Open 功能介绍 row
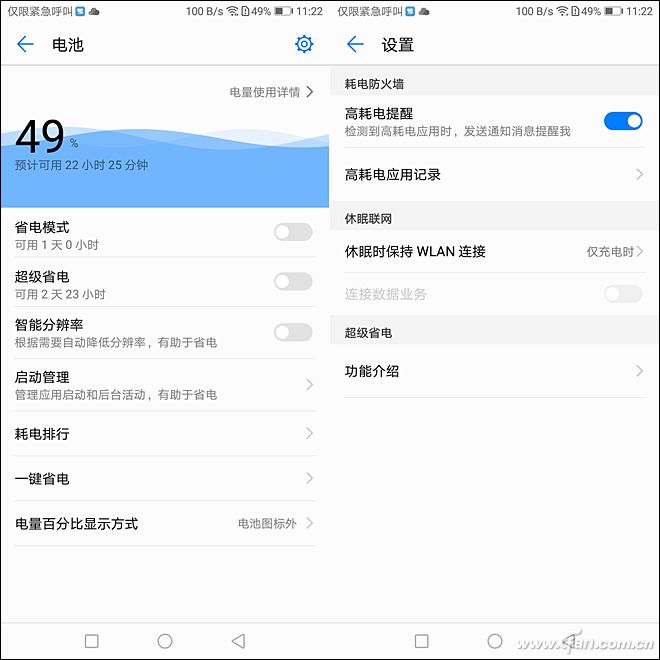Screen dimensions: 660x660 494,371
